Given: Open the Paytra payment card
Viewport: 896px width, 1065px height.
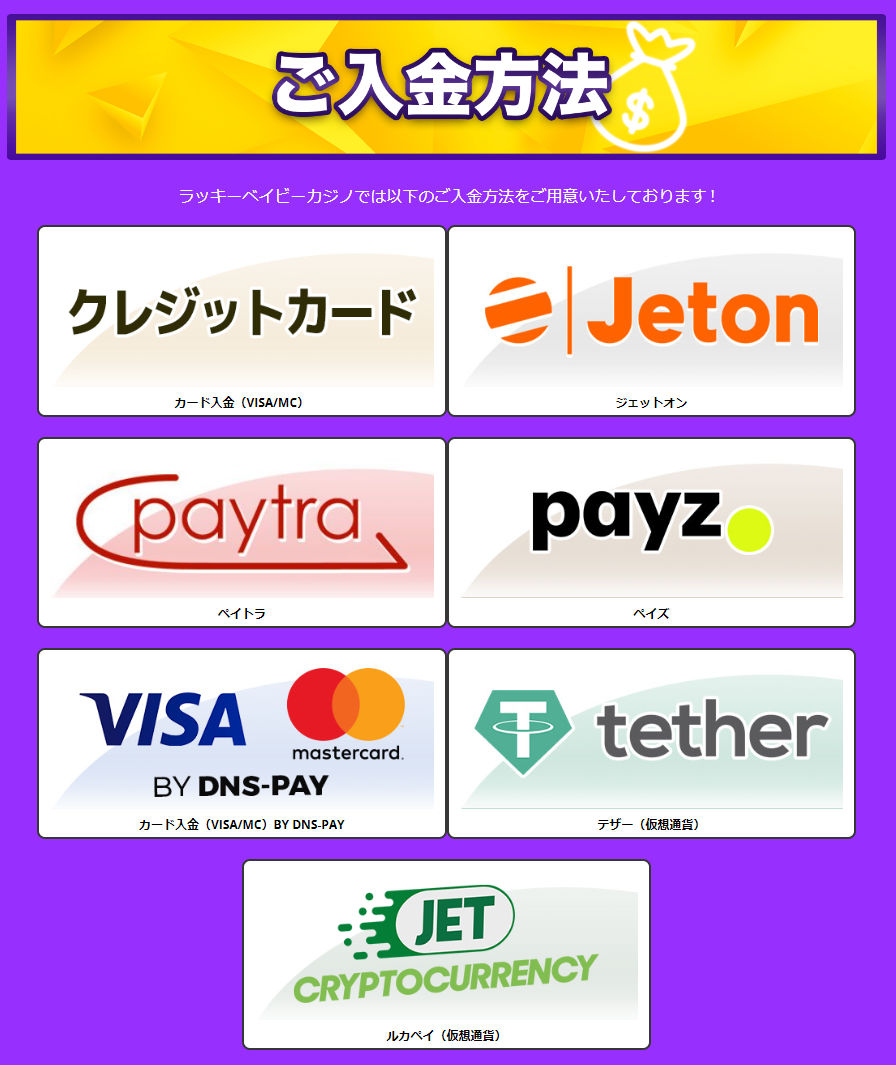Looking at the screenshot, I should 242,531.
